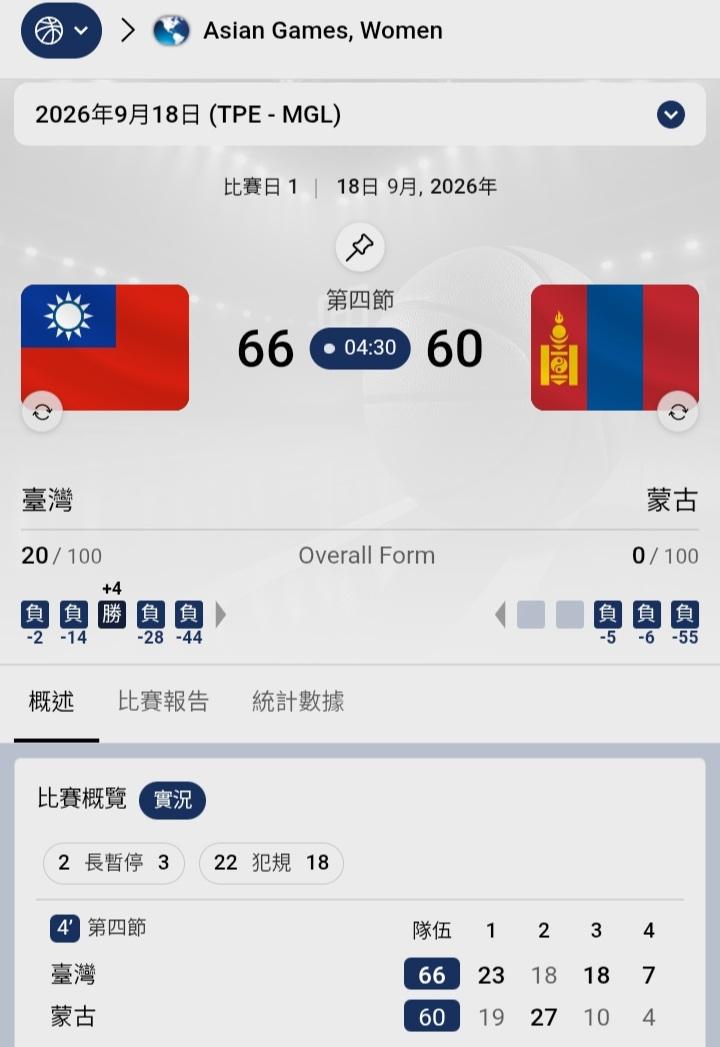This screenshot has width=720, height=1047.
Task: Tap the 實況 live chip
Action: pyautogui.click(x=172, y=800)
